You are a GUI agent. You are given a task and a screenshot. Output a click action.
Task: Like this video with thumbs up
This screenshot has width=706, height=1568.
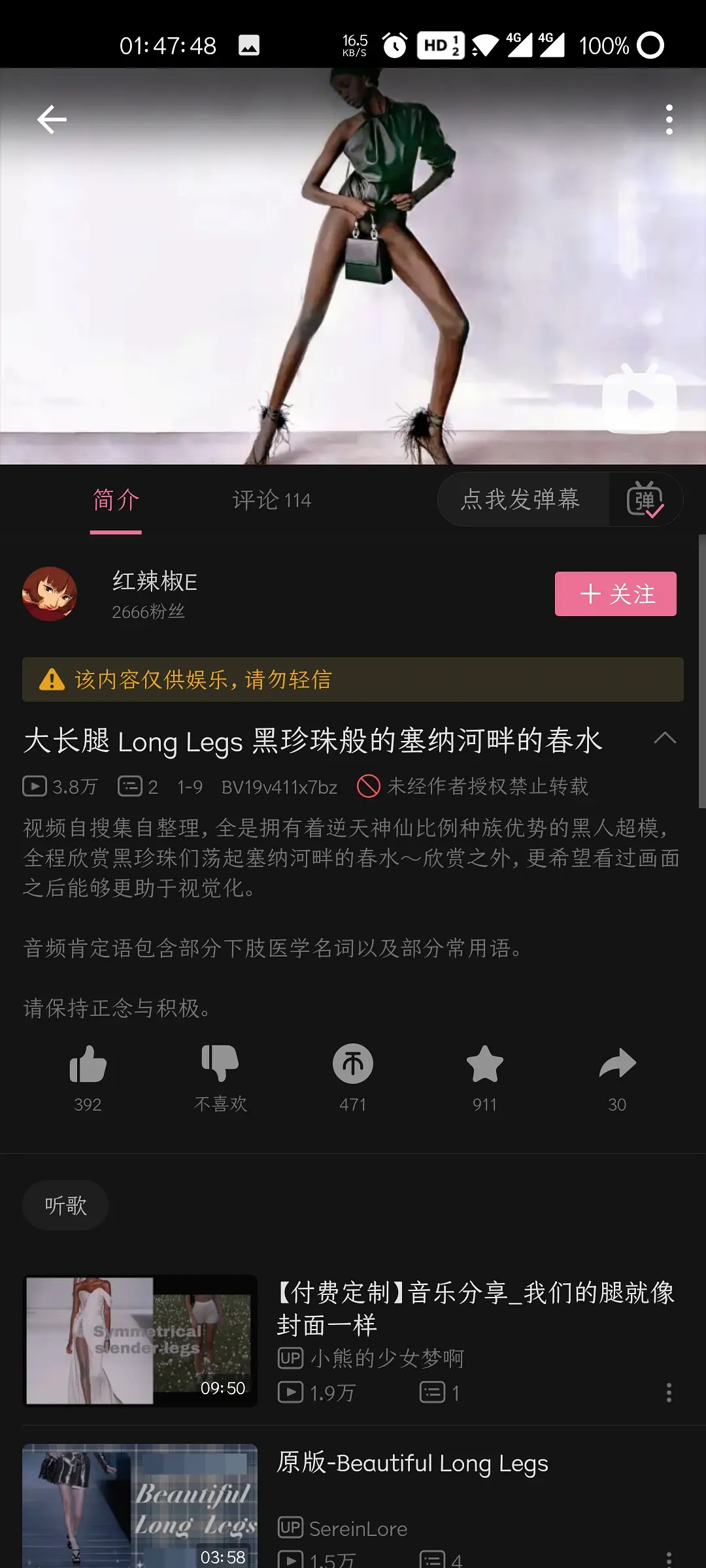[x=88, y=1065]
